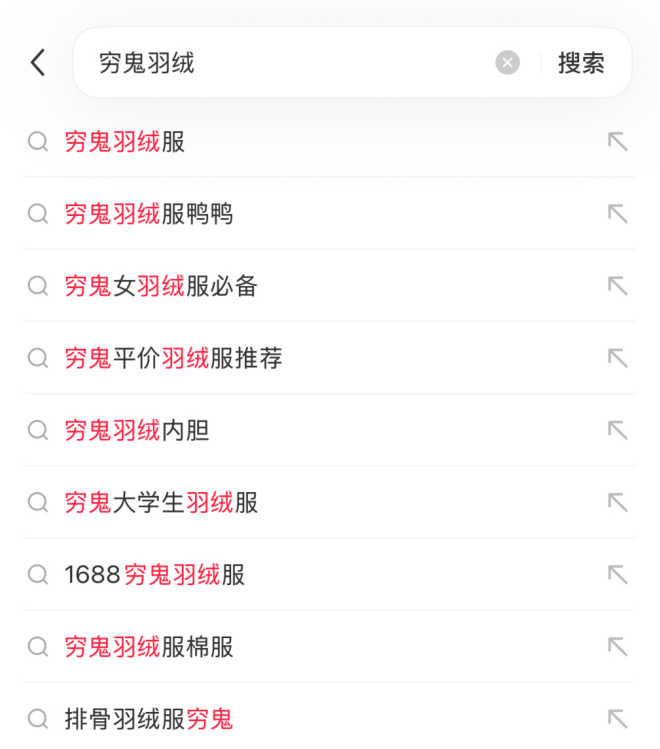Image resolution: width=660 pixels, height=749 pixels.
Task: Pick the suggestion 穷鬼羽绒内胆
Action: 137,430
